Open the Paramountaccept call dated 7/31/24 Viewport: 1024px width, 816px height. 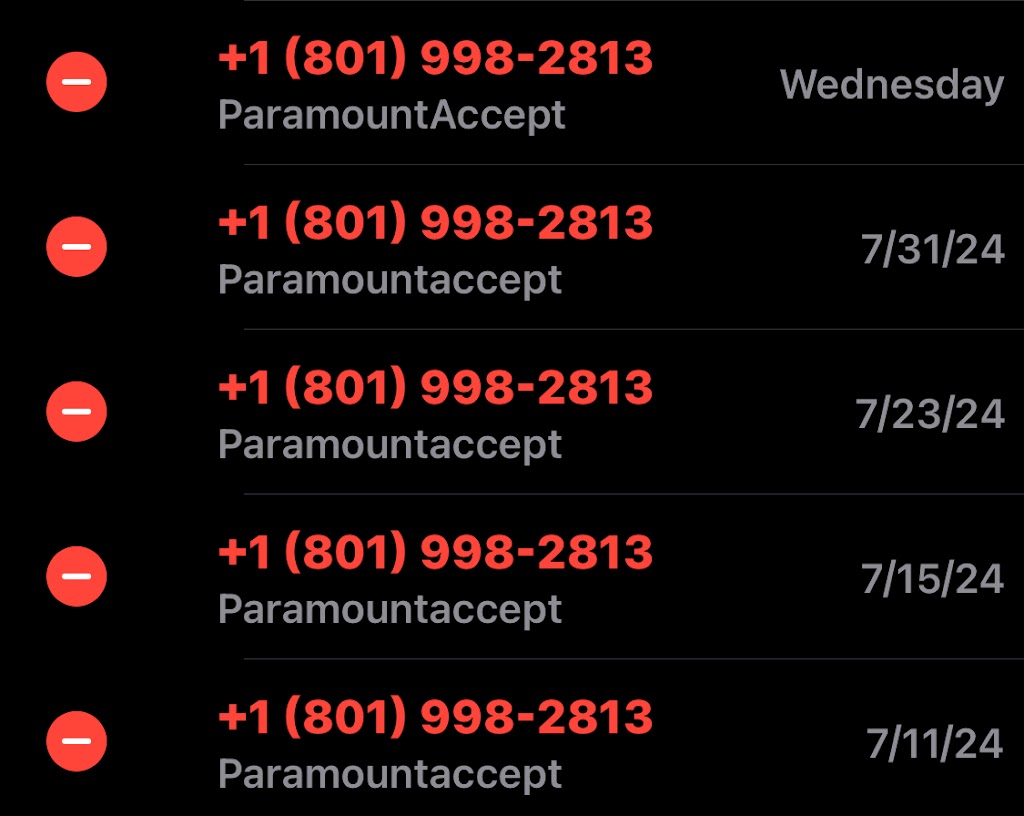coord(435,248)
